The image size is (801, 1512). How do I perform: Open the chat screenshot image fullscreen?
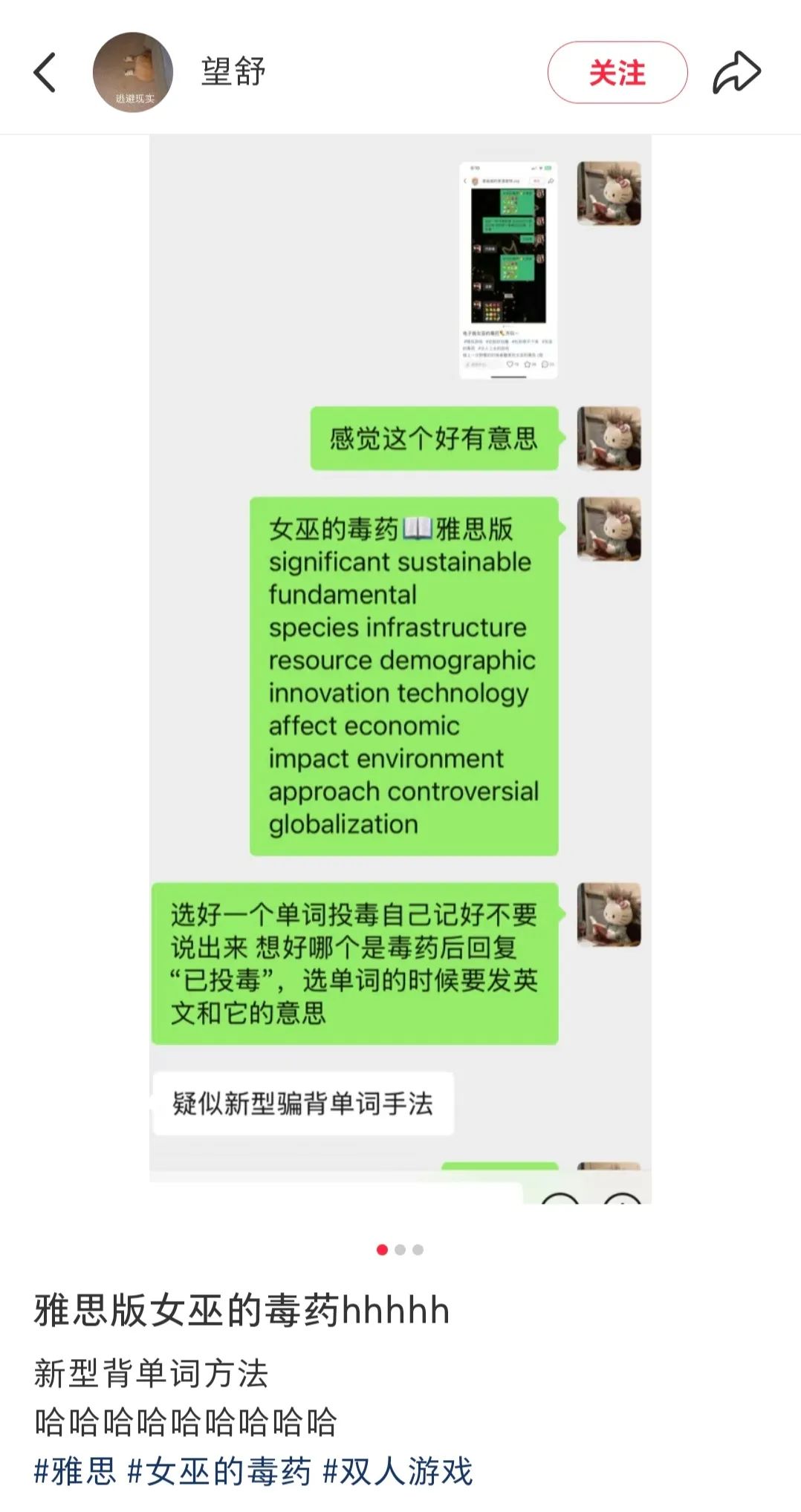tap(400, 668)
